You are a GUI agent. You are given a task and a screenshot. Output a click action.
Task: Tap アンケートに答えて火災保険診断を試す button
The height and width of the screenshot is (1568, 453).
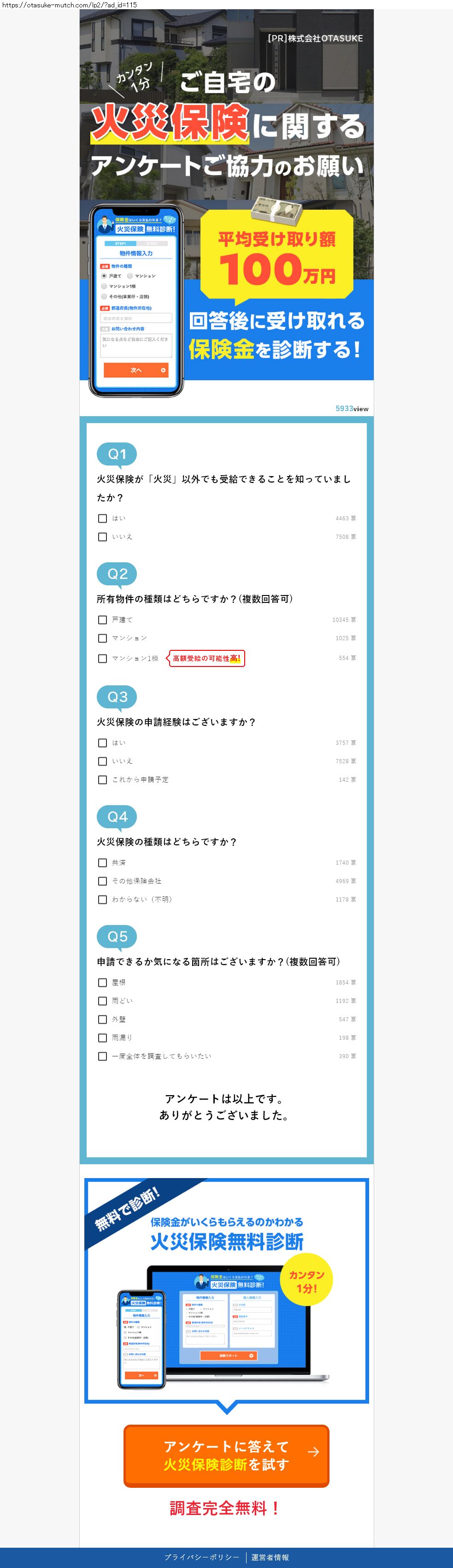(x=227, y=1456)
